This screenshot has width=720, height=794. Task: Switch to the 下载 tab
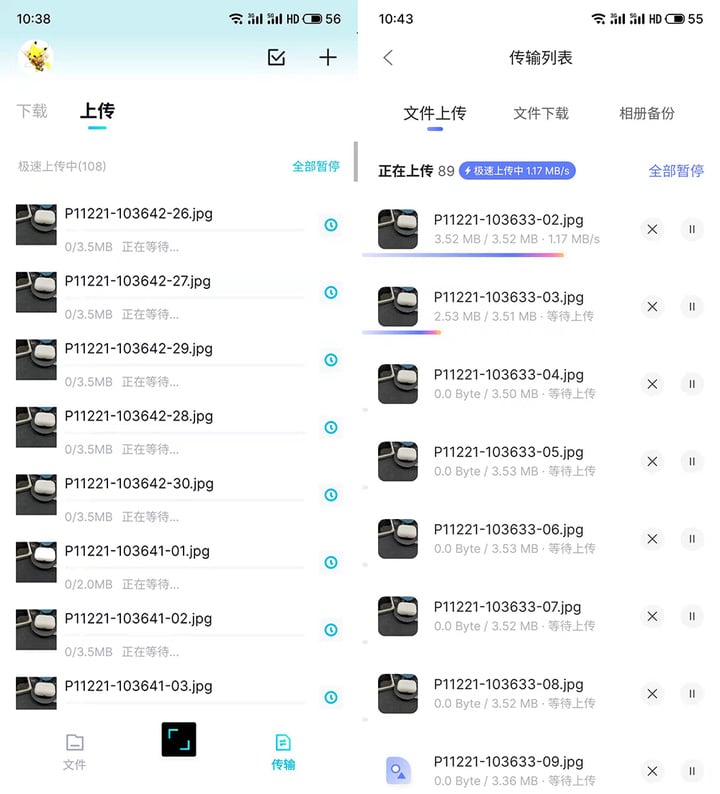(32, 111)
